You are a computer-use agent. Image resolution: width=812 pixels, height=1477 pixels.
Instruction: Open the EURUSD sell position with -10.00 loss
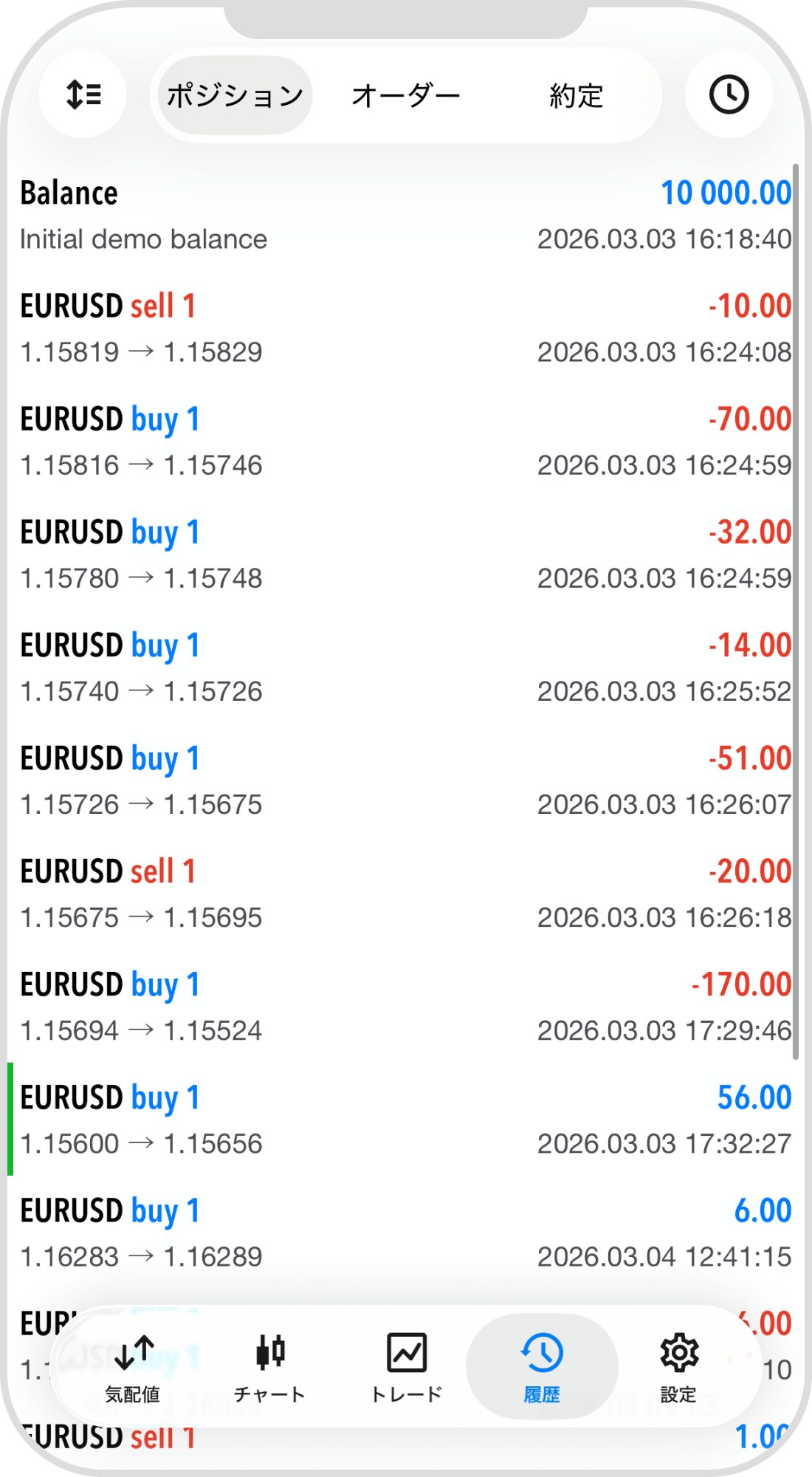tap(405, 329)
